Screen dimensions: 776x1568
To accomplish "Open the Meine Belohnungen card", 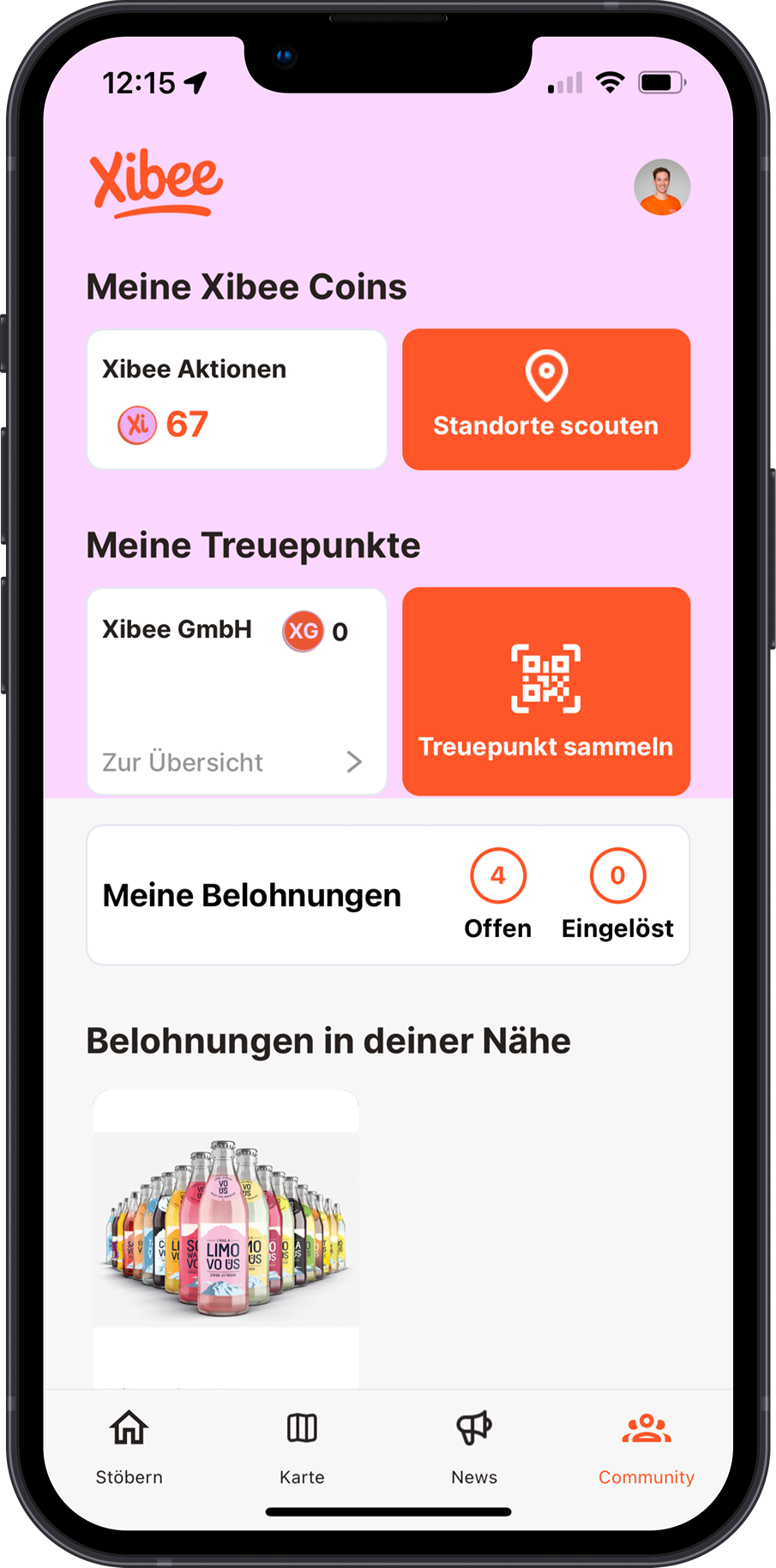I will 251,894.
